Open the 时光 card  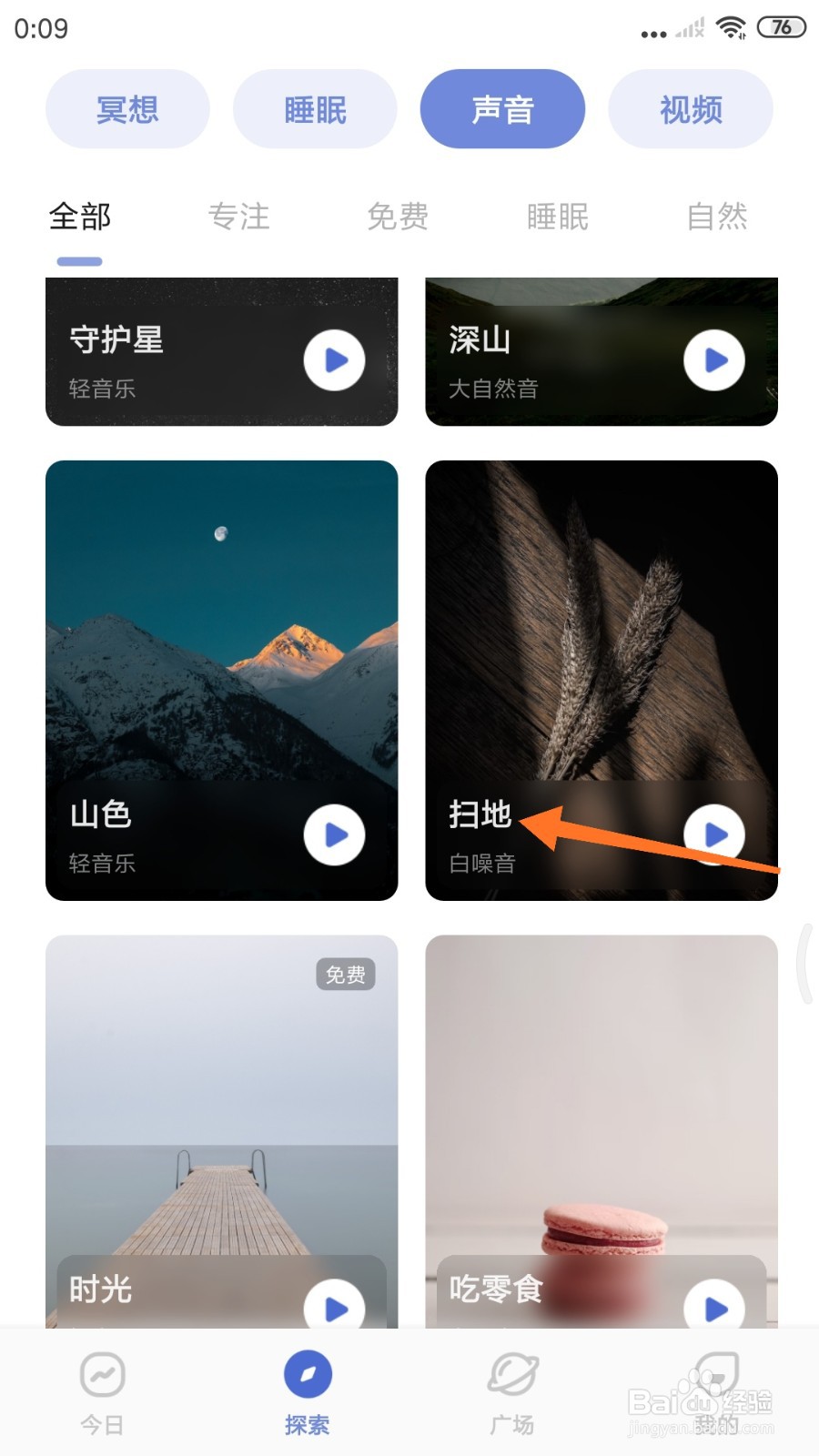tap(222, 1131)
